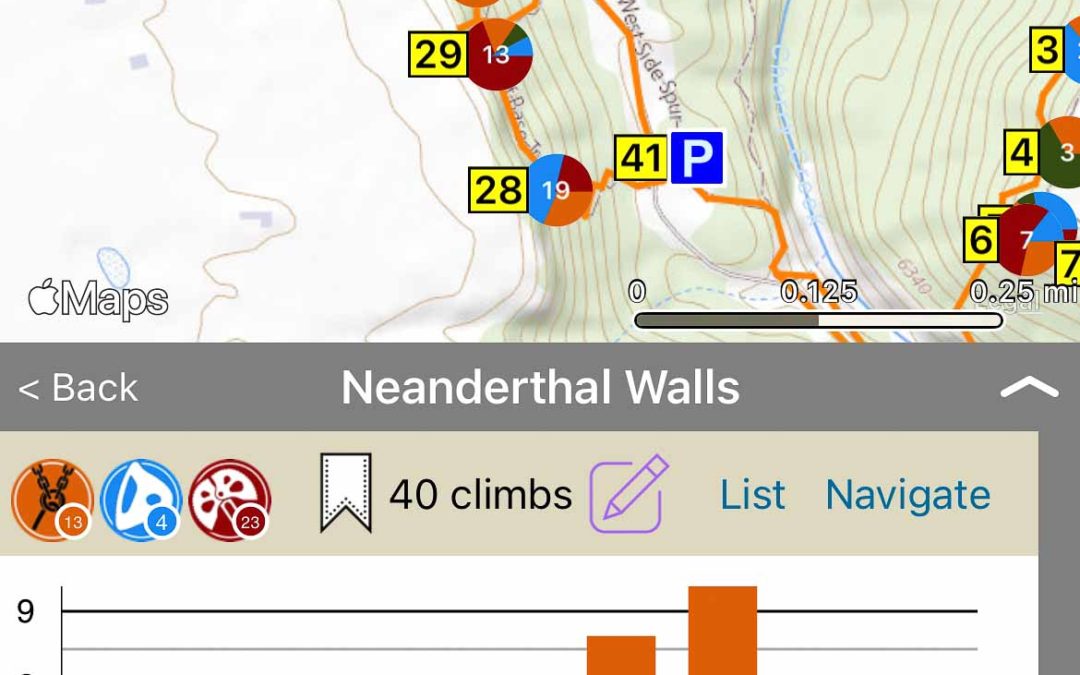Image resolution: width=1080 pixels, height=675 pixels.
Task: Filter by blue icon with 4 climbs
Action: coord(142,499)
